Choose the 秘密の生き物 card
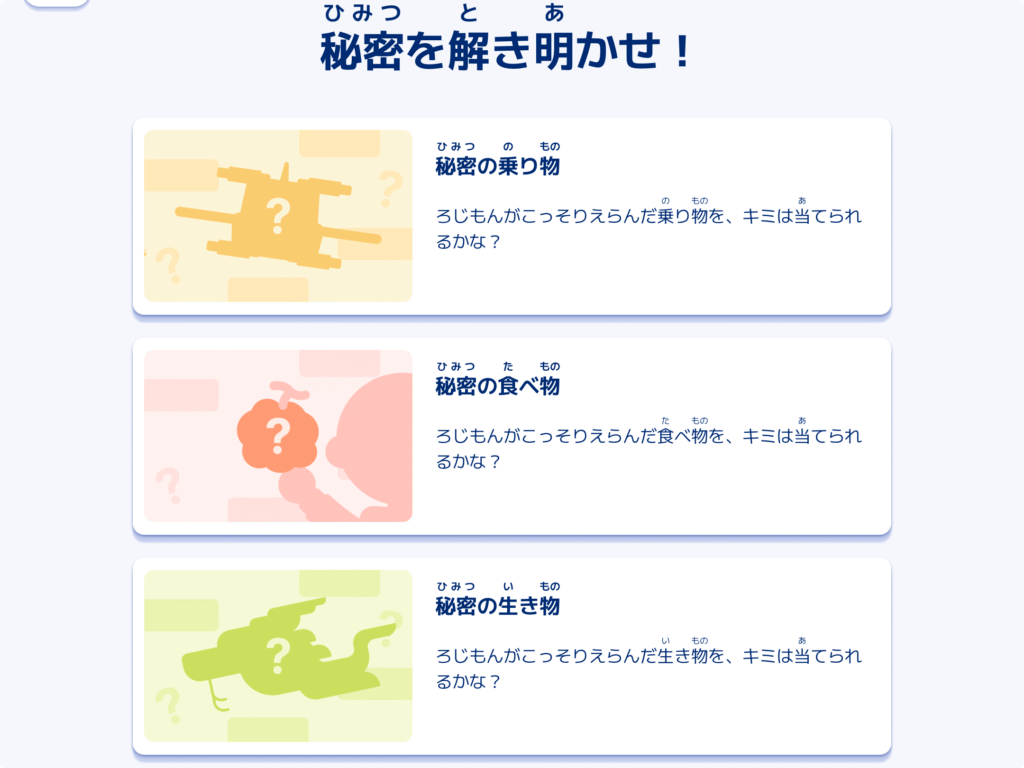The image size is (1024, 768). pos(511,656)
